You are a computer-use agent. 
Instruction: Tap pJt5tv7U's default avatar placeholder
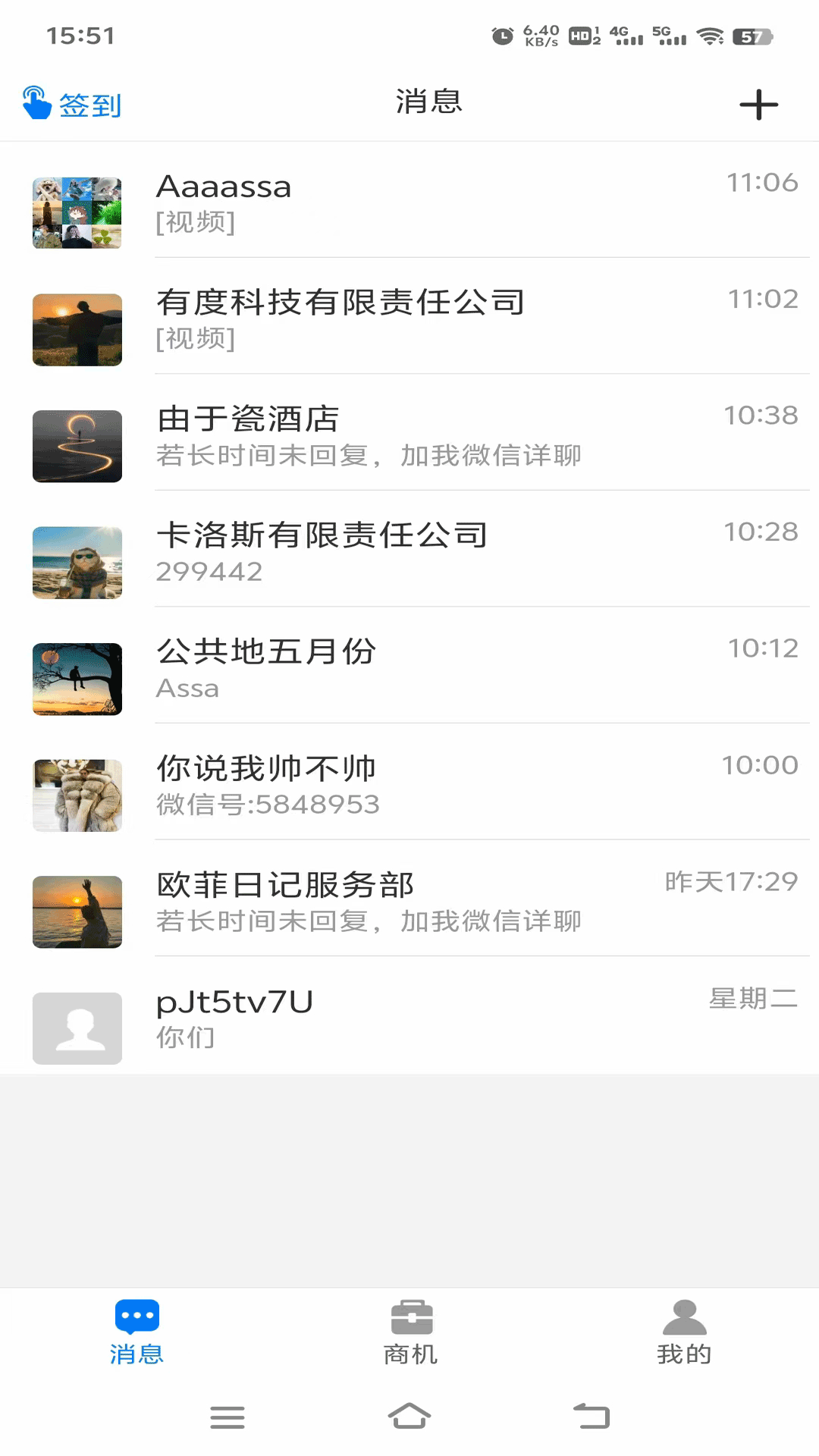(x=77, y=1028)
